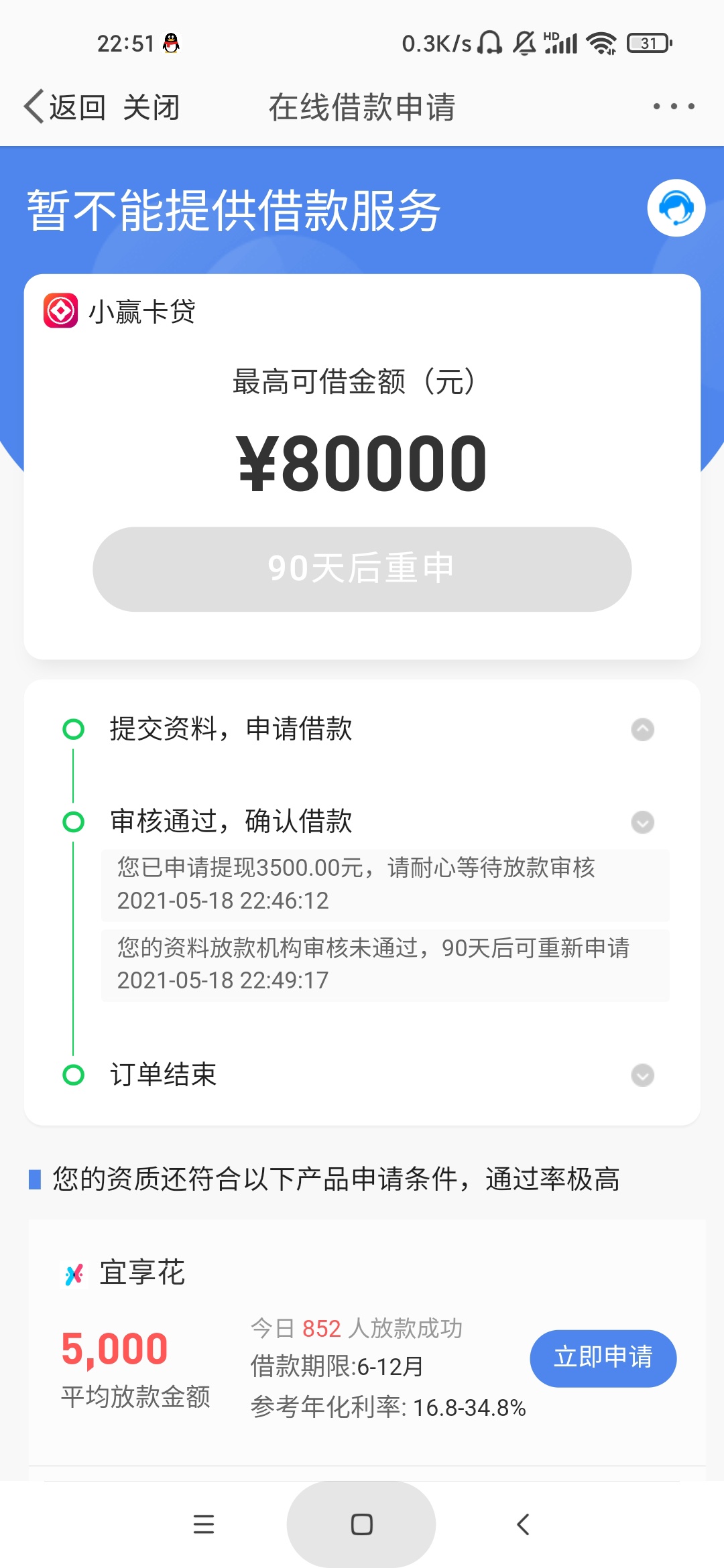Go to the system home screen
This screenshot has width=724, height=1568.
tap(361, 1524)
